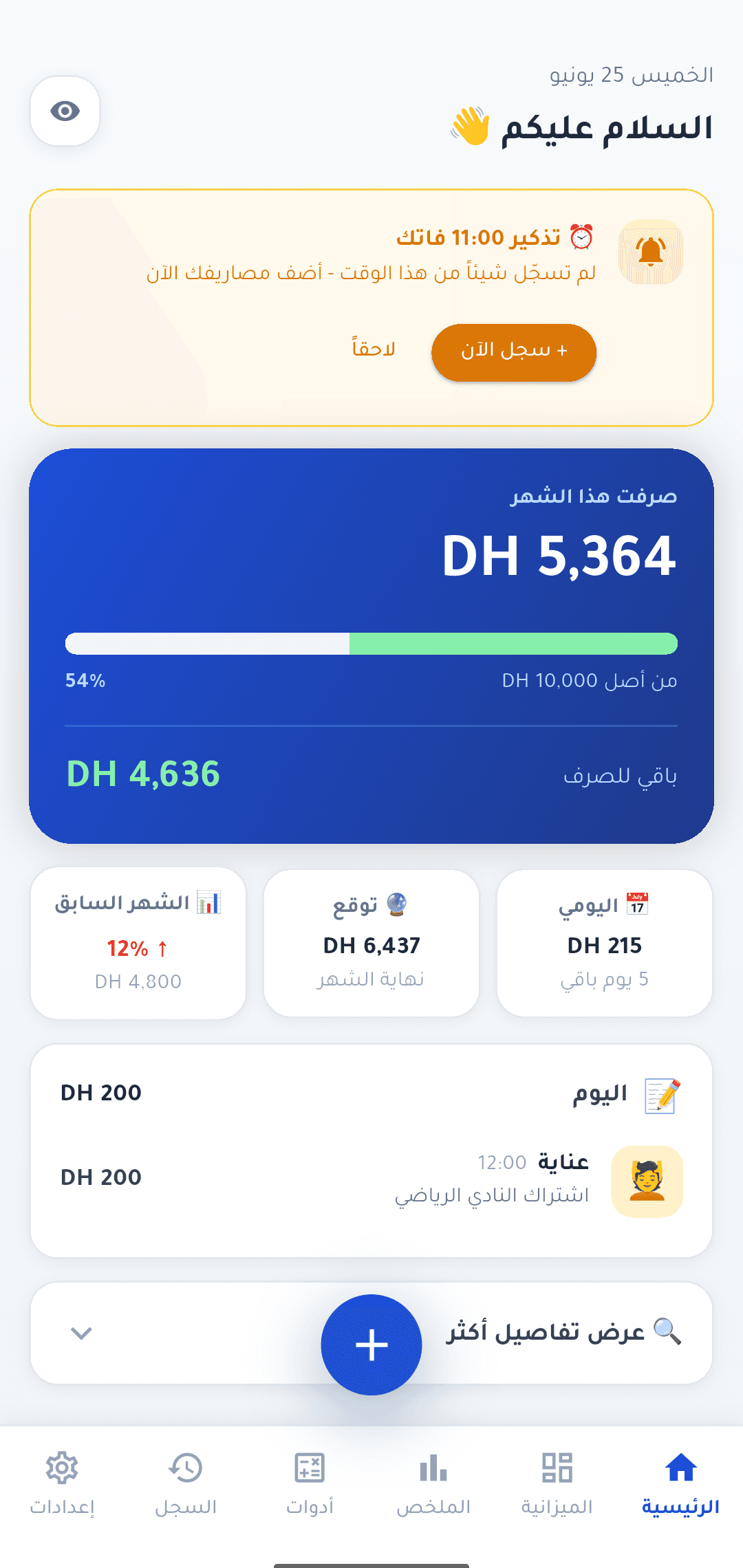The height and width of the screenshot is (1568, 743).
Task: Open the اليومي daily budget card
Action: pos(605,943)
